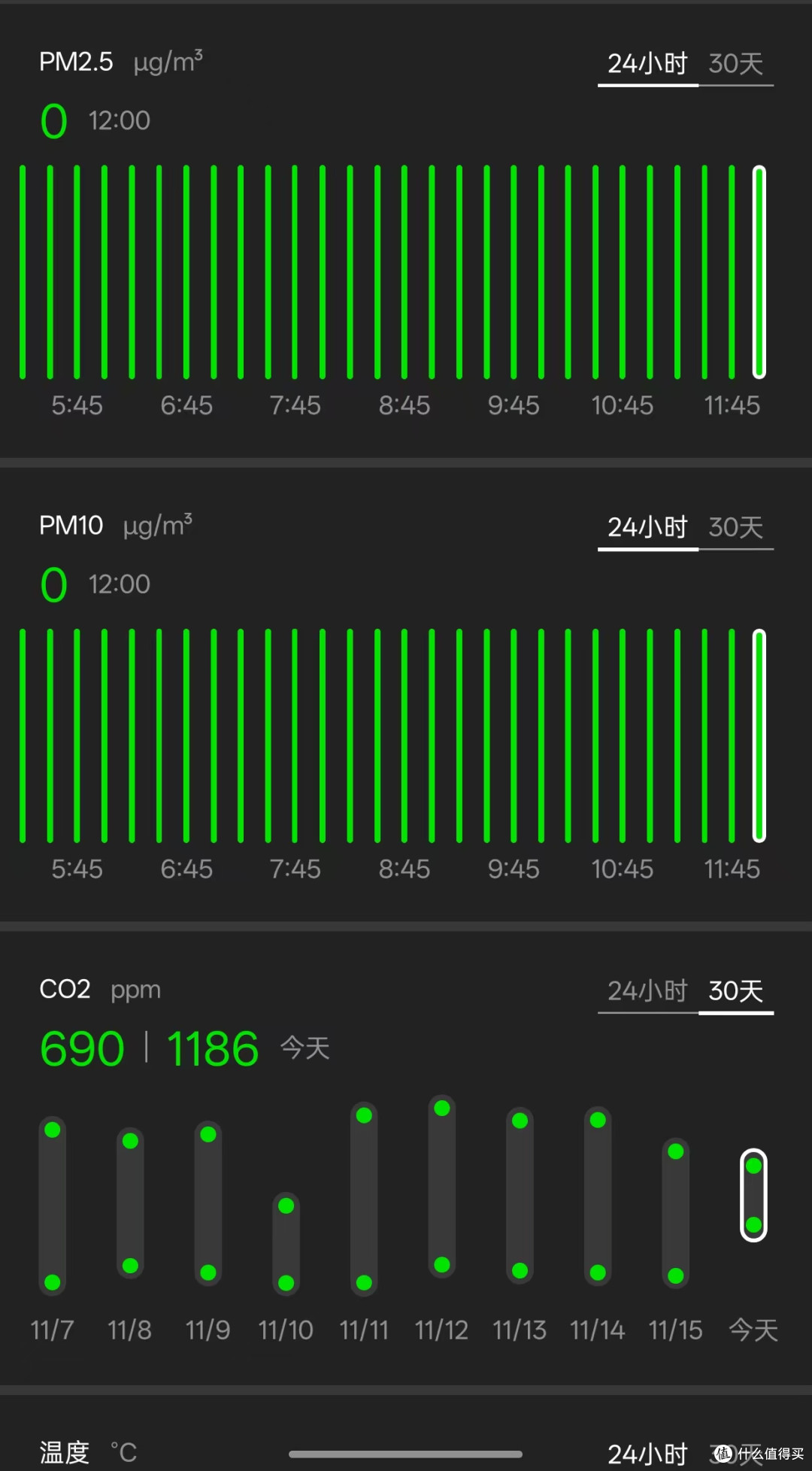Select the highlighted 12:00 PM2.5 bar

759,271
